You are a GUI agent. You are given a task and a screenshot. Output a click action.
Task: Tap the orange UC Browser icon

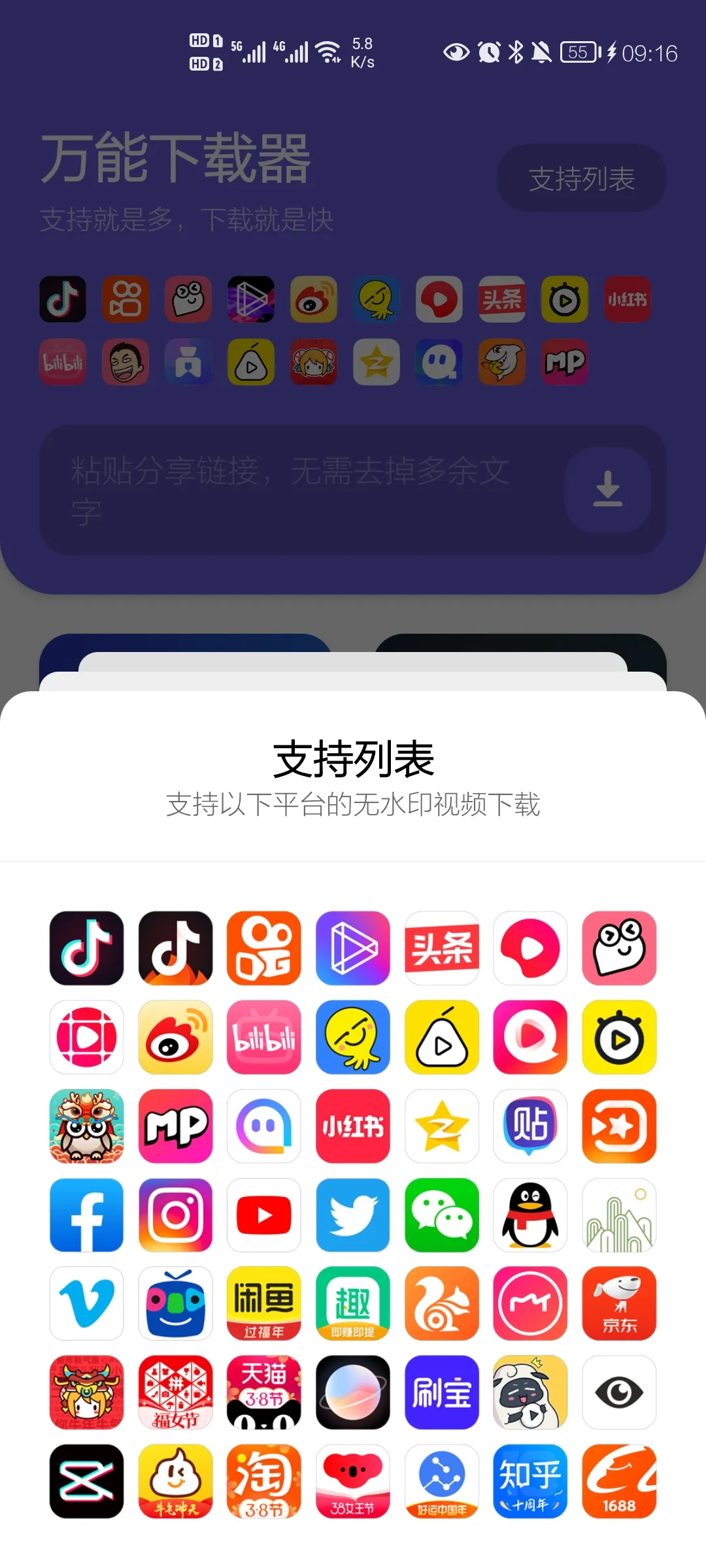point(441,1303)
